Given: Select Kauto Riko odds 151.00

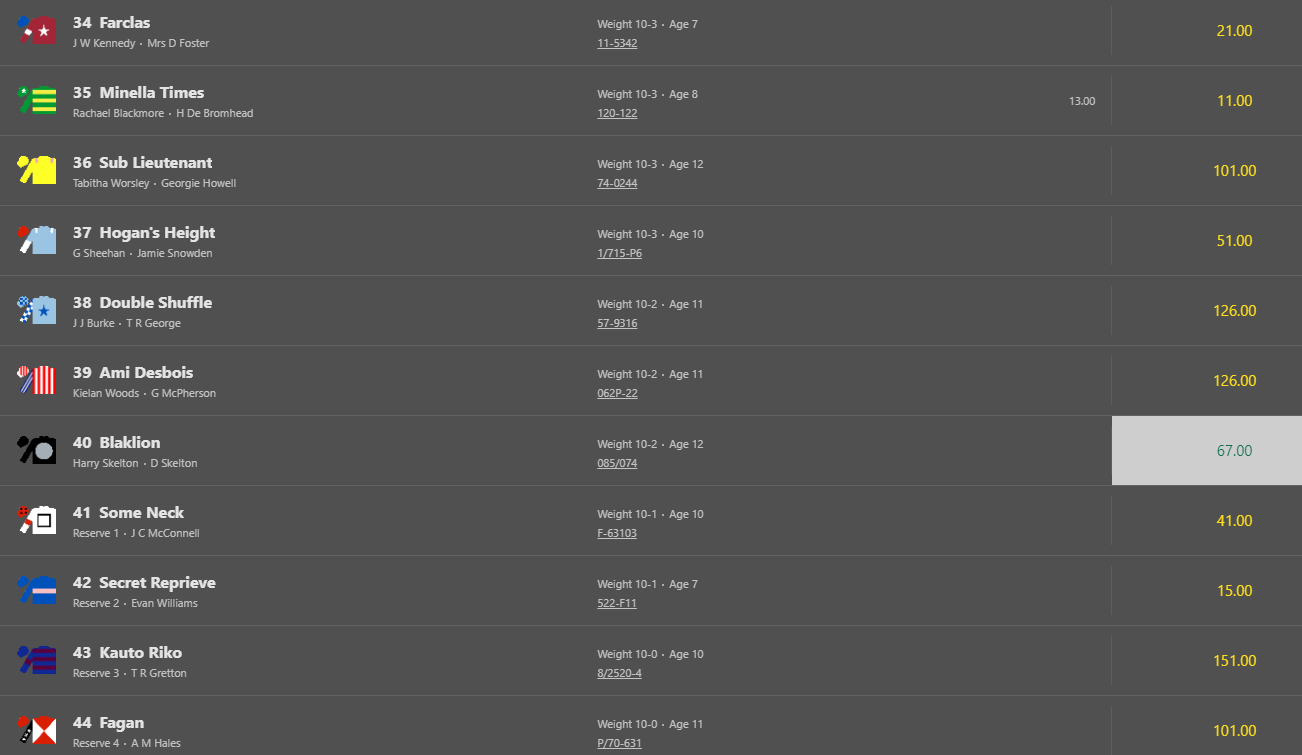Looking at the screenshot, I should click(x=1234, y=661).
